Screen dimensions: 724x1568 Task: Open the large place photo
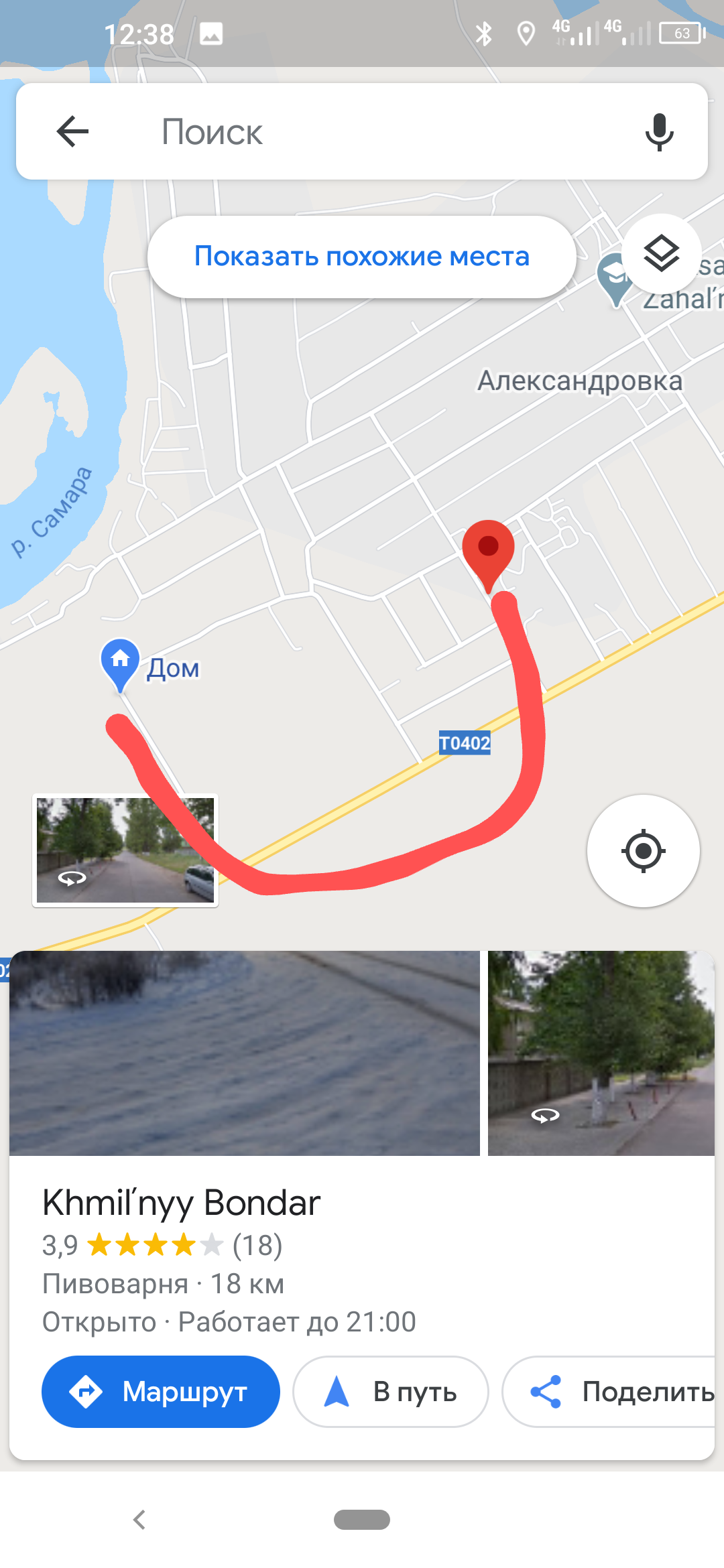[x=245, y=1053]
